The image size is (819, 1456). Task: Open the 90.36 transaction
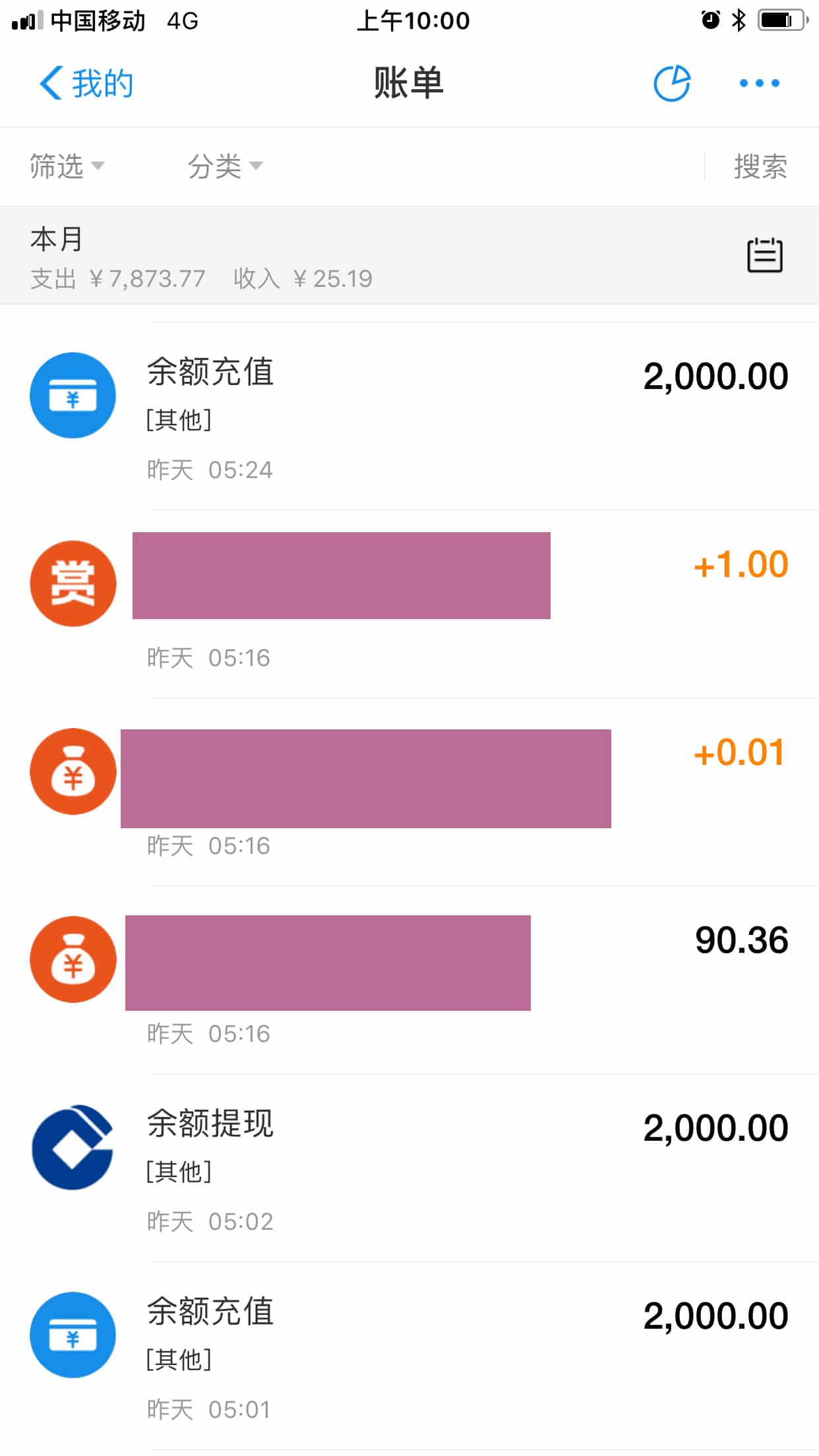[409, 980]
